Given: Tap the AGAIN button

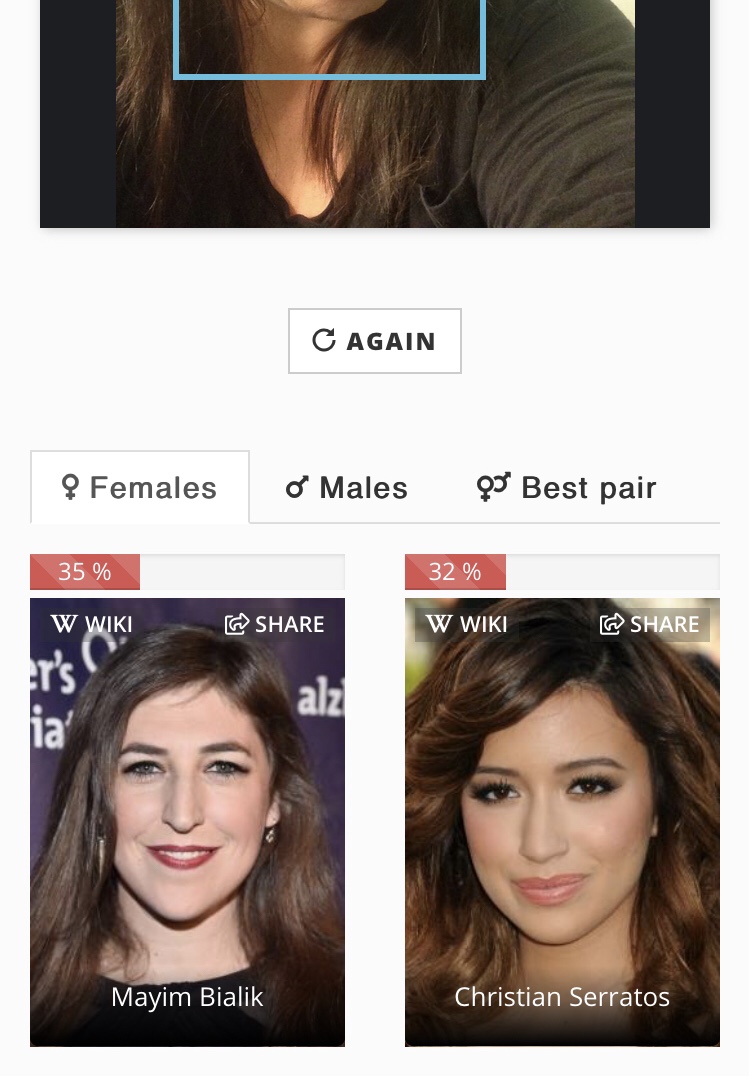Looking at the screenshot, I should coord(375,341).
